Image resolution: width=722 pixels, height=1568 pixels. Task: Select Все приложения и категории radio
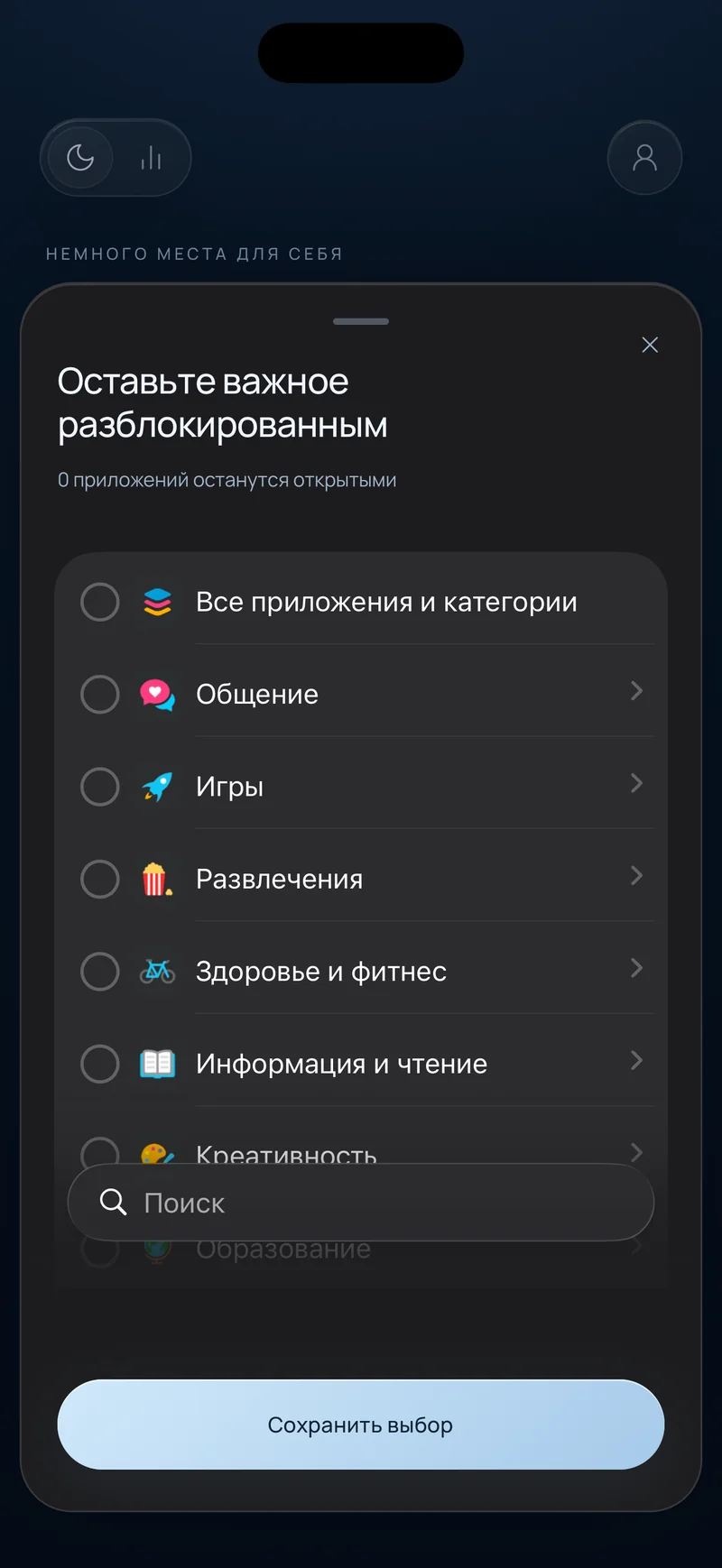pos(100,602)
